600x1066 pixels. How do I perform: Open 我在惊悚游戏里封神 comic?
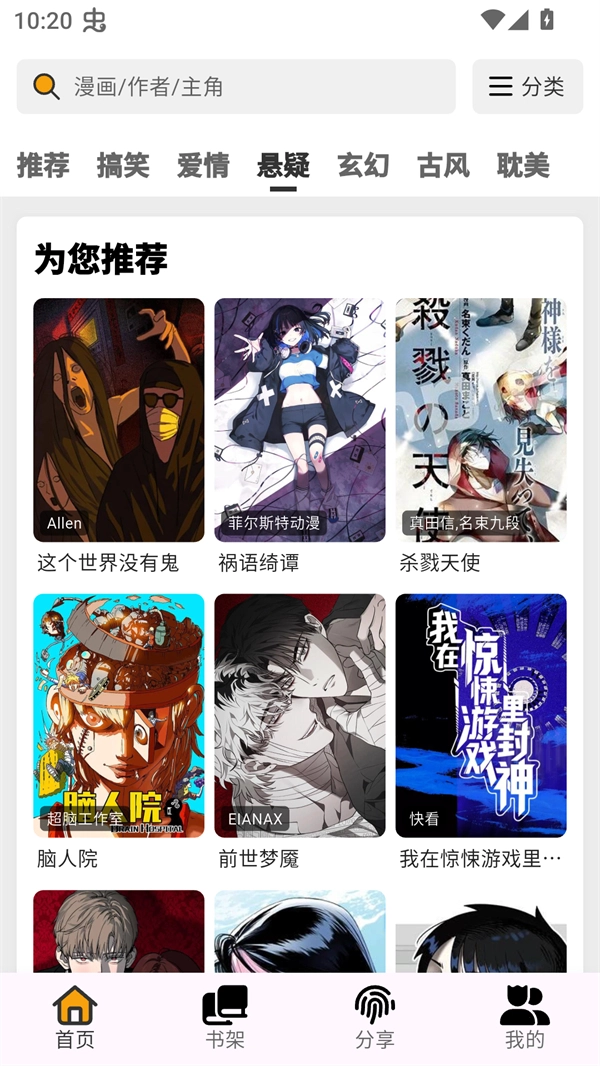(x=481, y=716)
